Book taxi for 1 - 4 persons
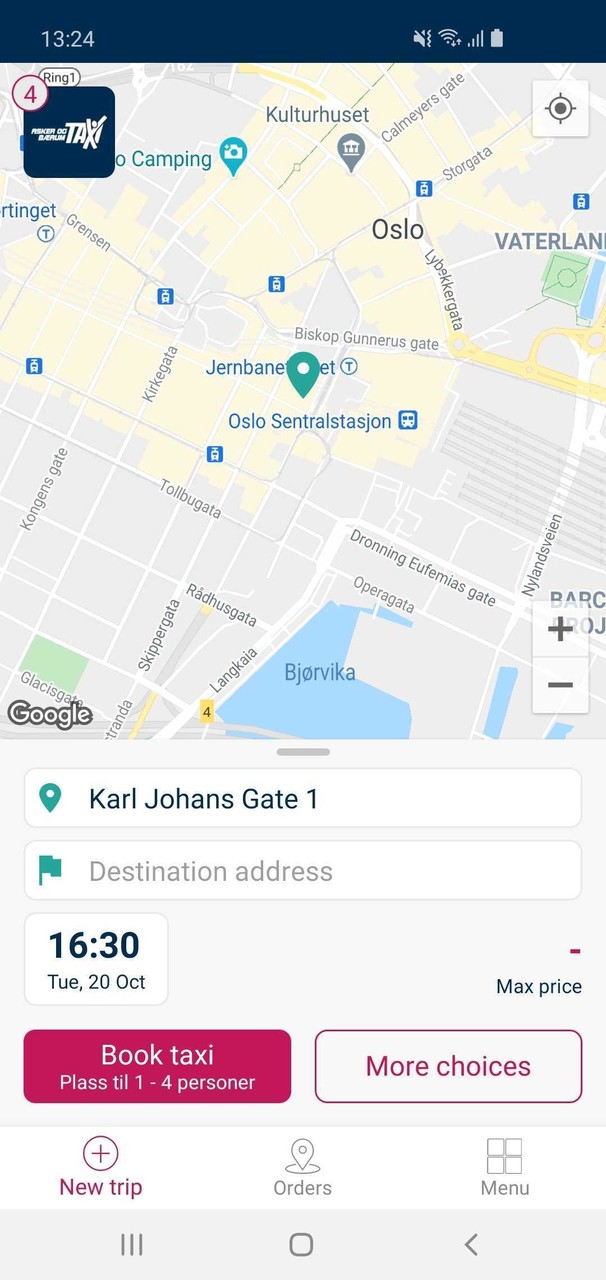The height and width of the screenshot is (1280, 606). coord(157,1067)
